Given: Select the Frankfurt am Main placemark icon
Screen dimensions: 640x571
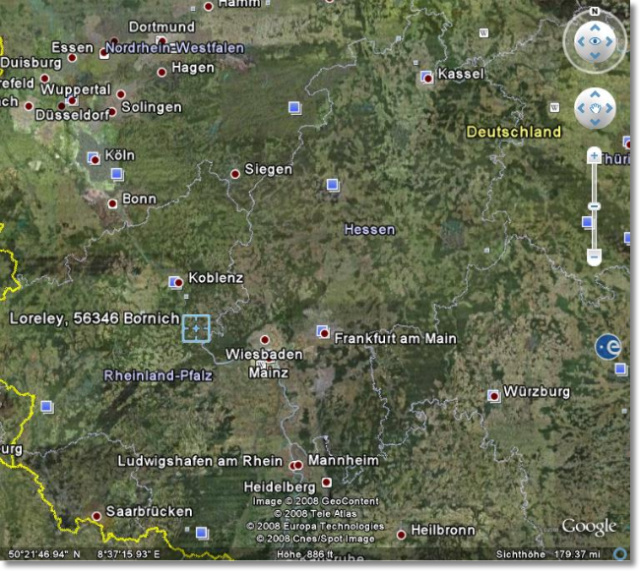Looking at the screenshot, I should [x=322, y=331].
